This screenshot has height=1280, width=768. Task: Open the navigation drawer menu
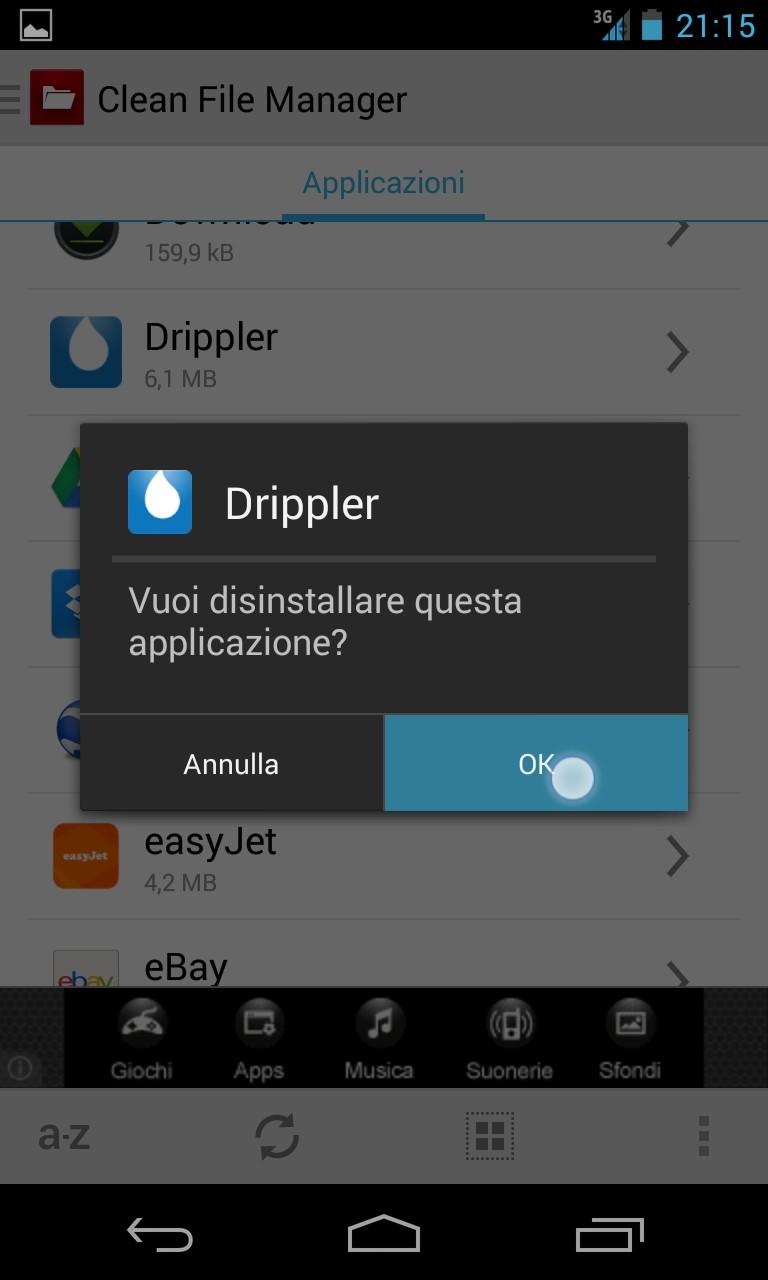pyautogui.click(x=12, y=100)
